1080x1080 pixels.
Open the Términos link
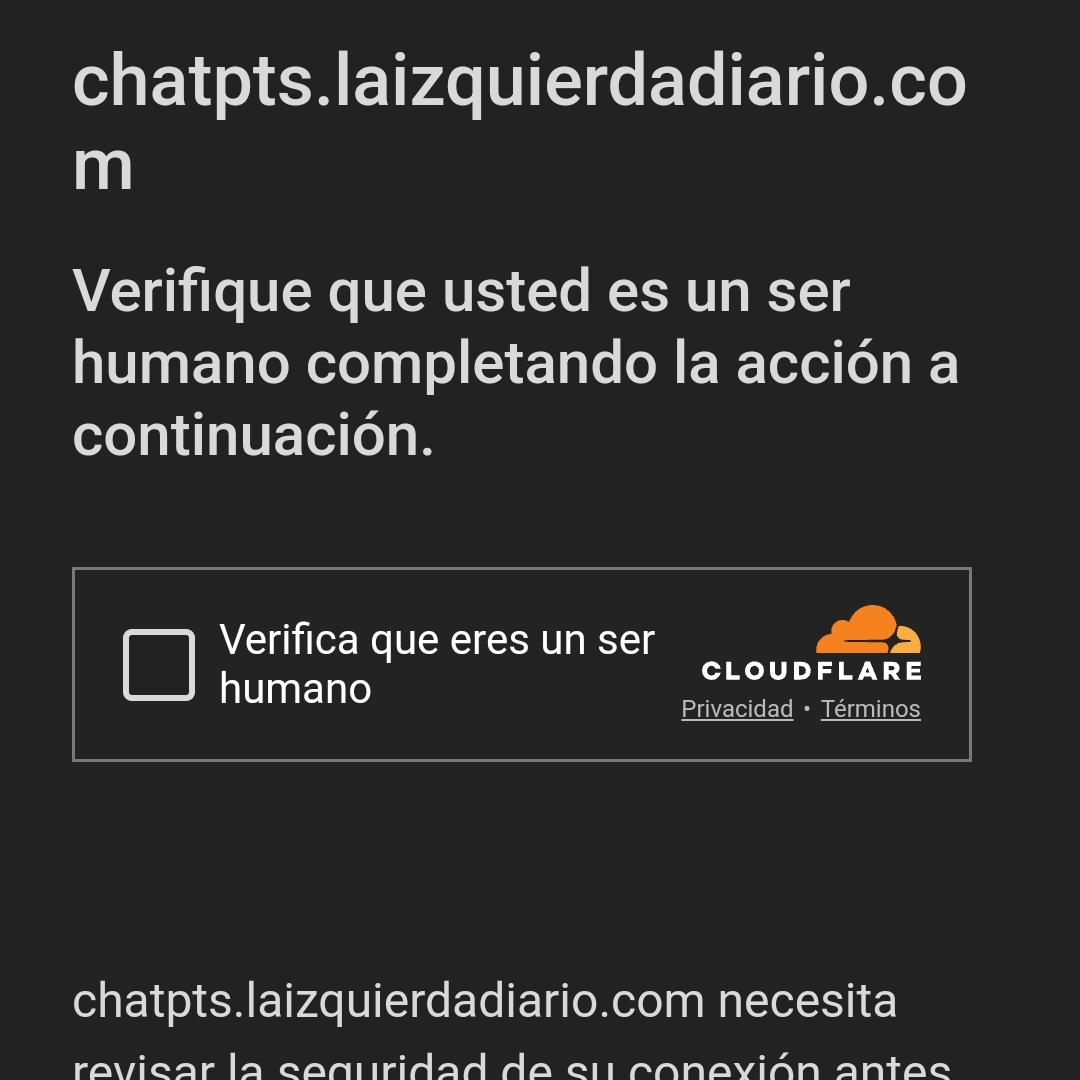pos(870,709)
